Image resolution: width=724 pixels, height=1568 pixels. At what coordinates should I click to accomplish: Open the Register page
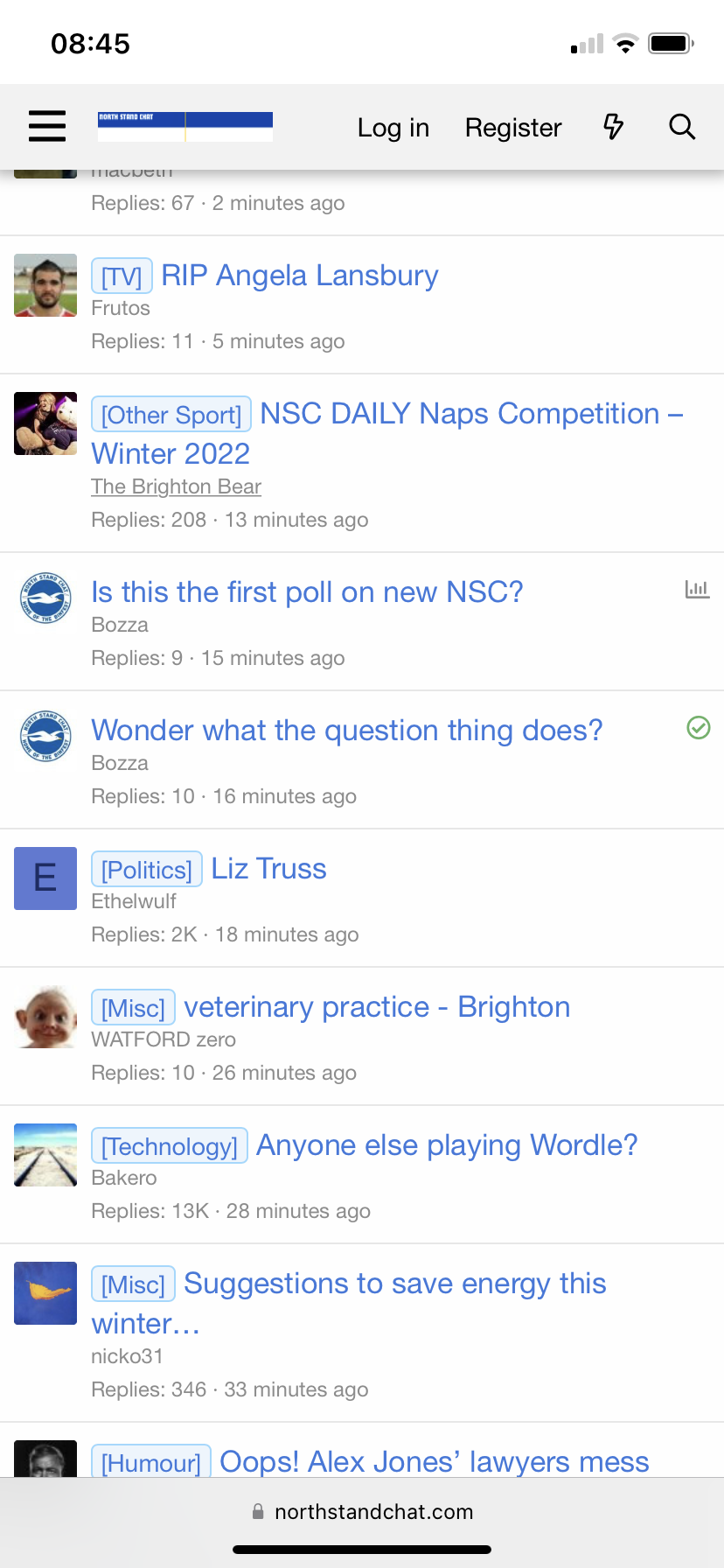coord(513,128)
